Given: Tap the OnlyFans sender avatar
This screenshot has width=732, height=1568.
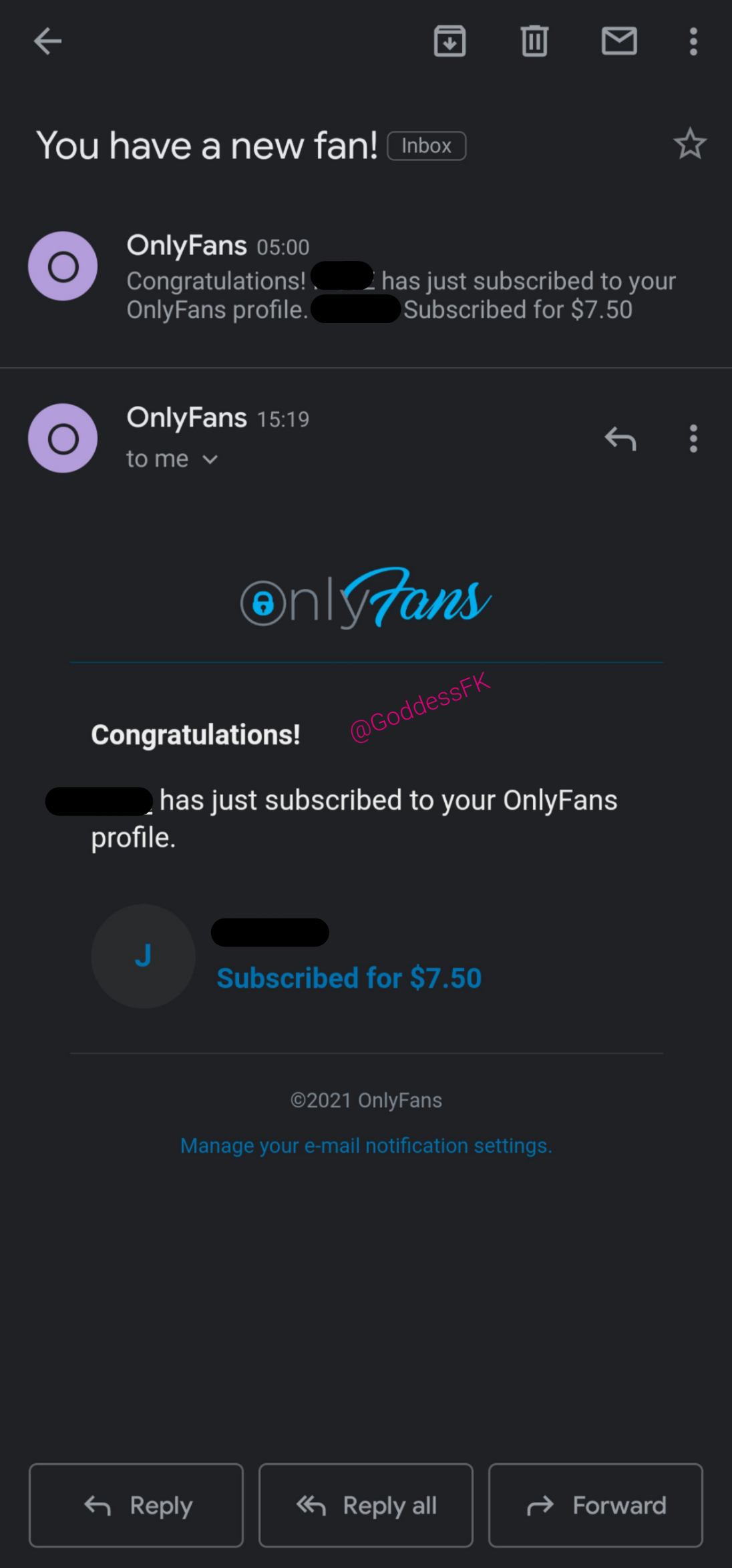Looking at the screenshot, I should tap(62, 439).
